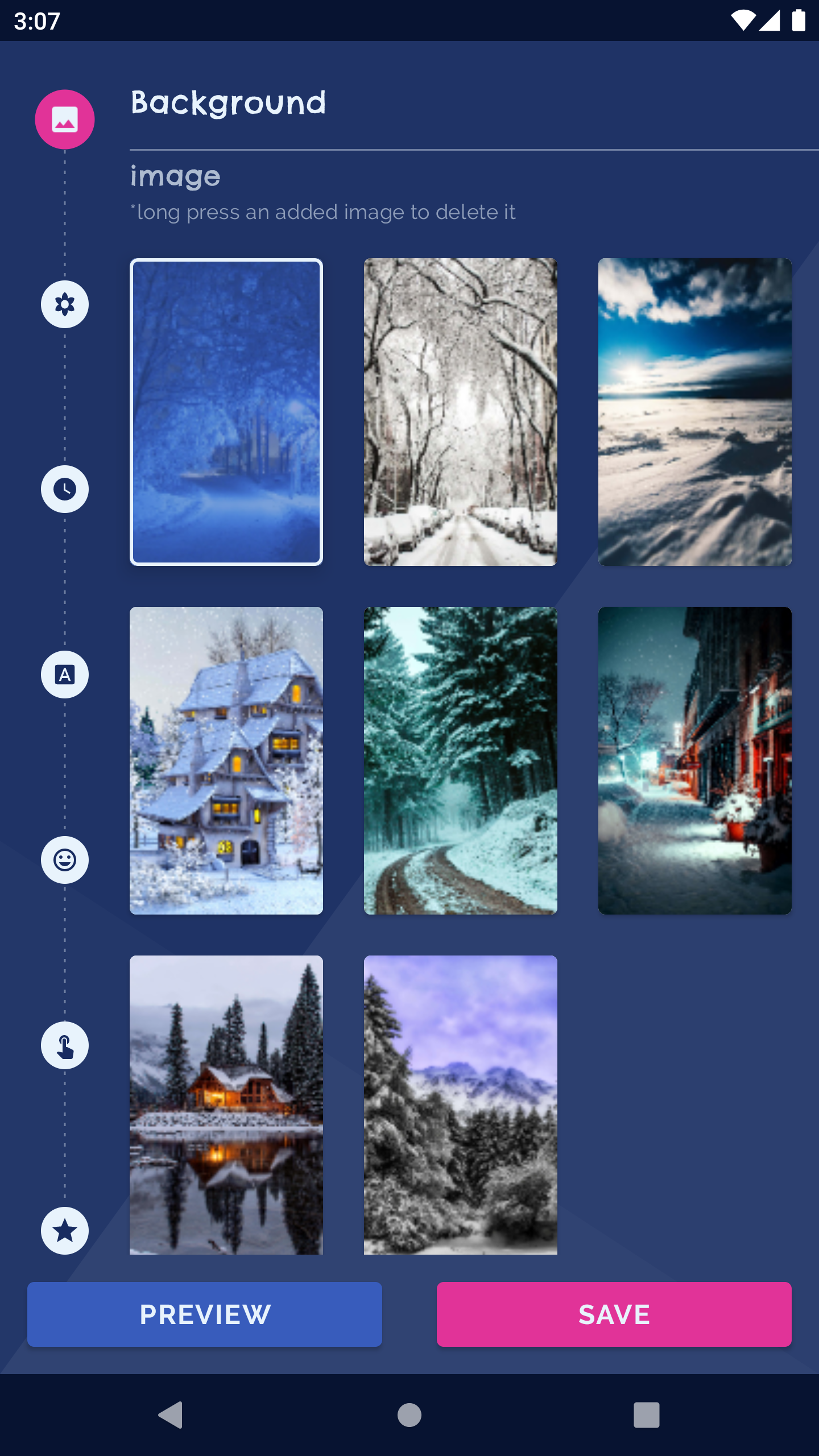Open the text settings step
The width and height of the screenshot is (819, 1456).
click(65, 675)
